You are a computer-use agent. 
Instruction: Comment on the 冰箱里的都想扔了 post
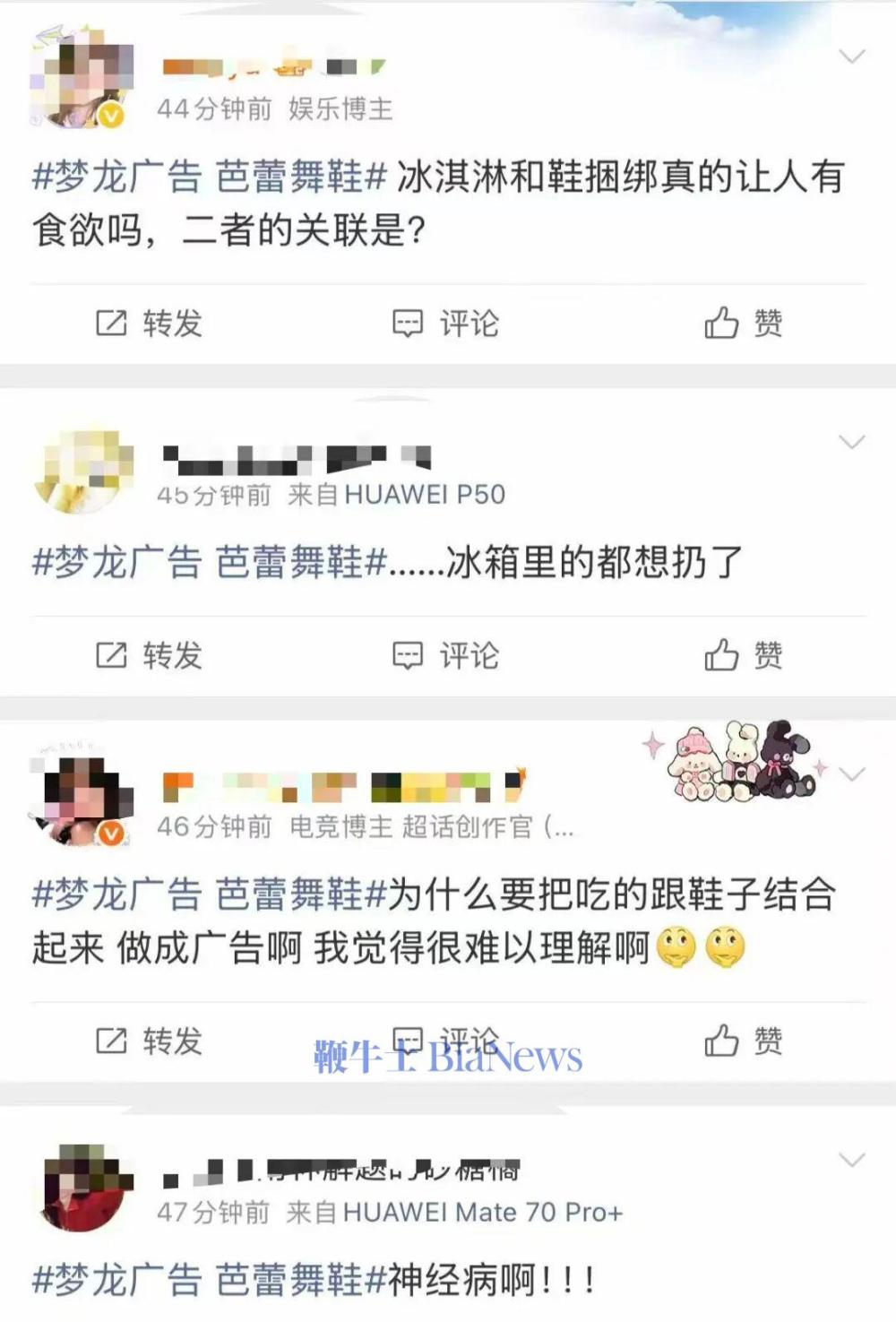click(x=446, y=655)
